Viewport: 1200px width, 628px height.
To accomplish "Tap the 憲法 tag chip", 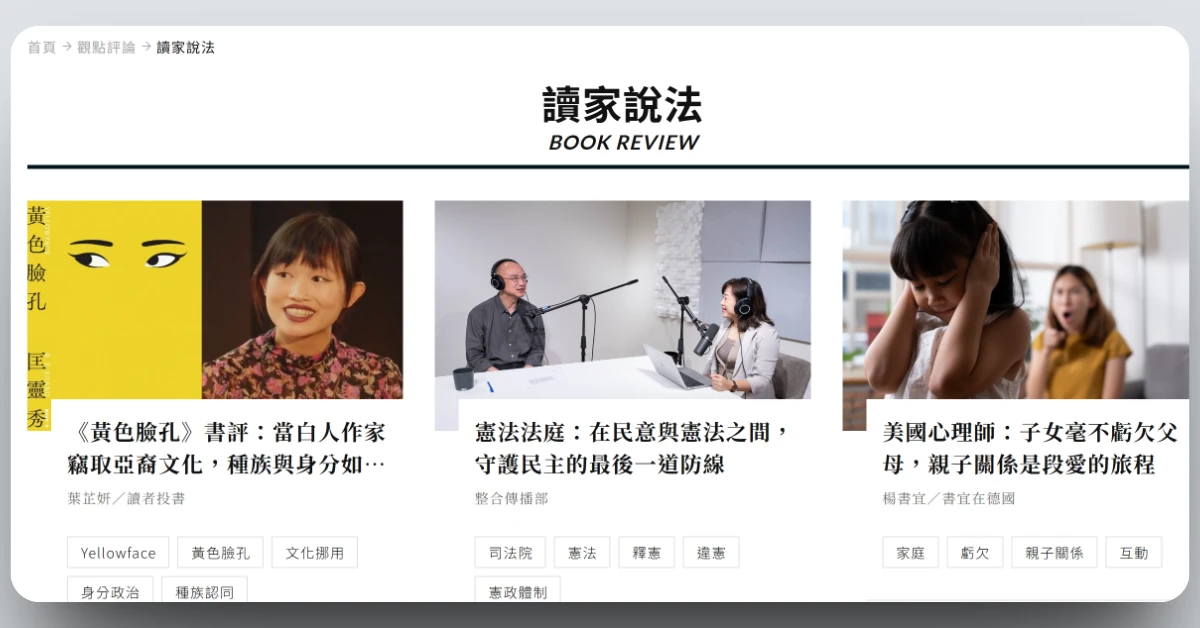I will [x=582, y=553].
